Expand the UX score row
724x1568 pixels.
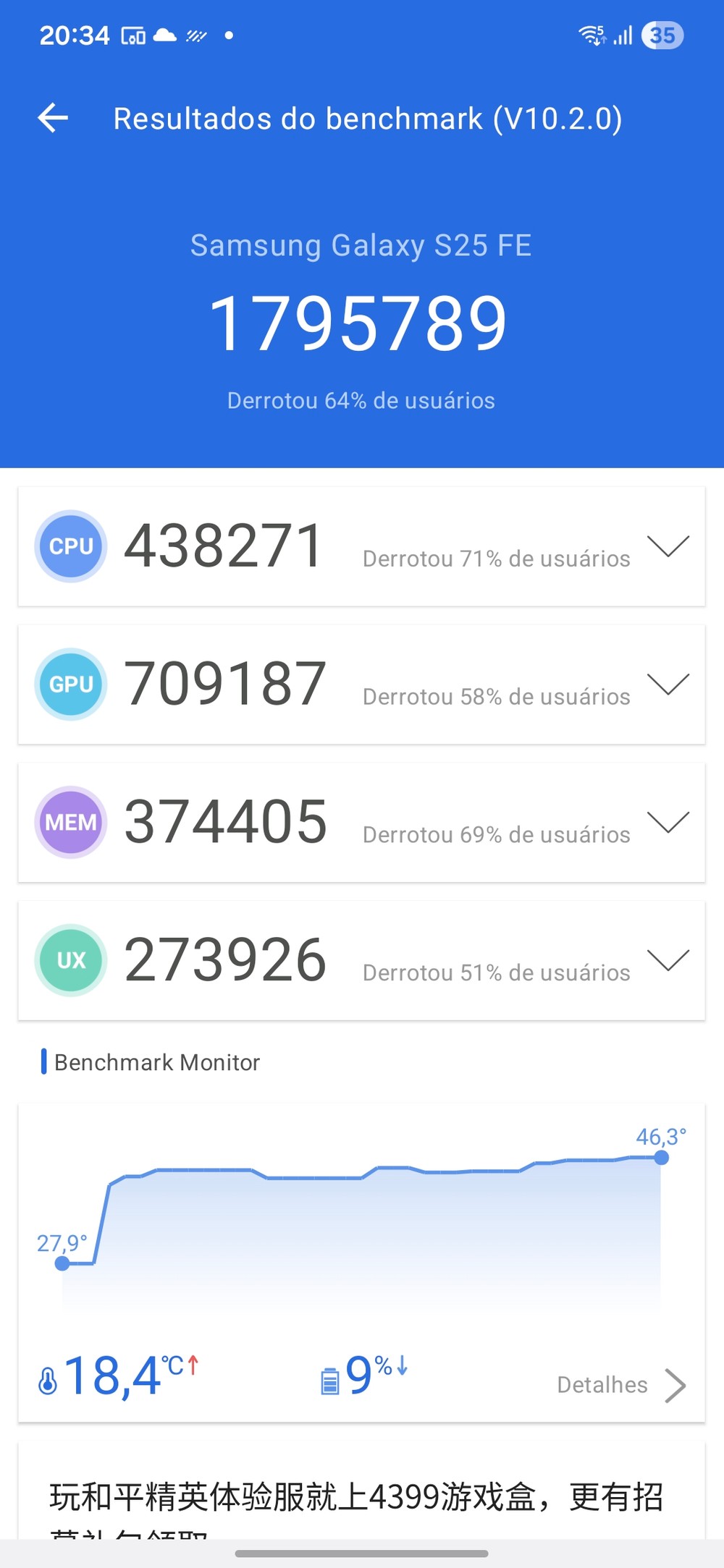pyautogui.click(x=668, y=961)
